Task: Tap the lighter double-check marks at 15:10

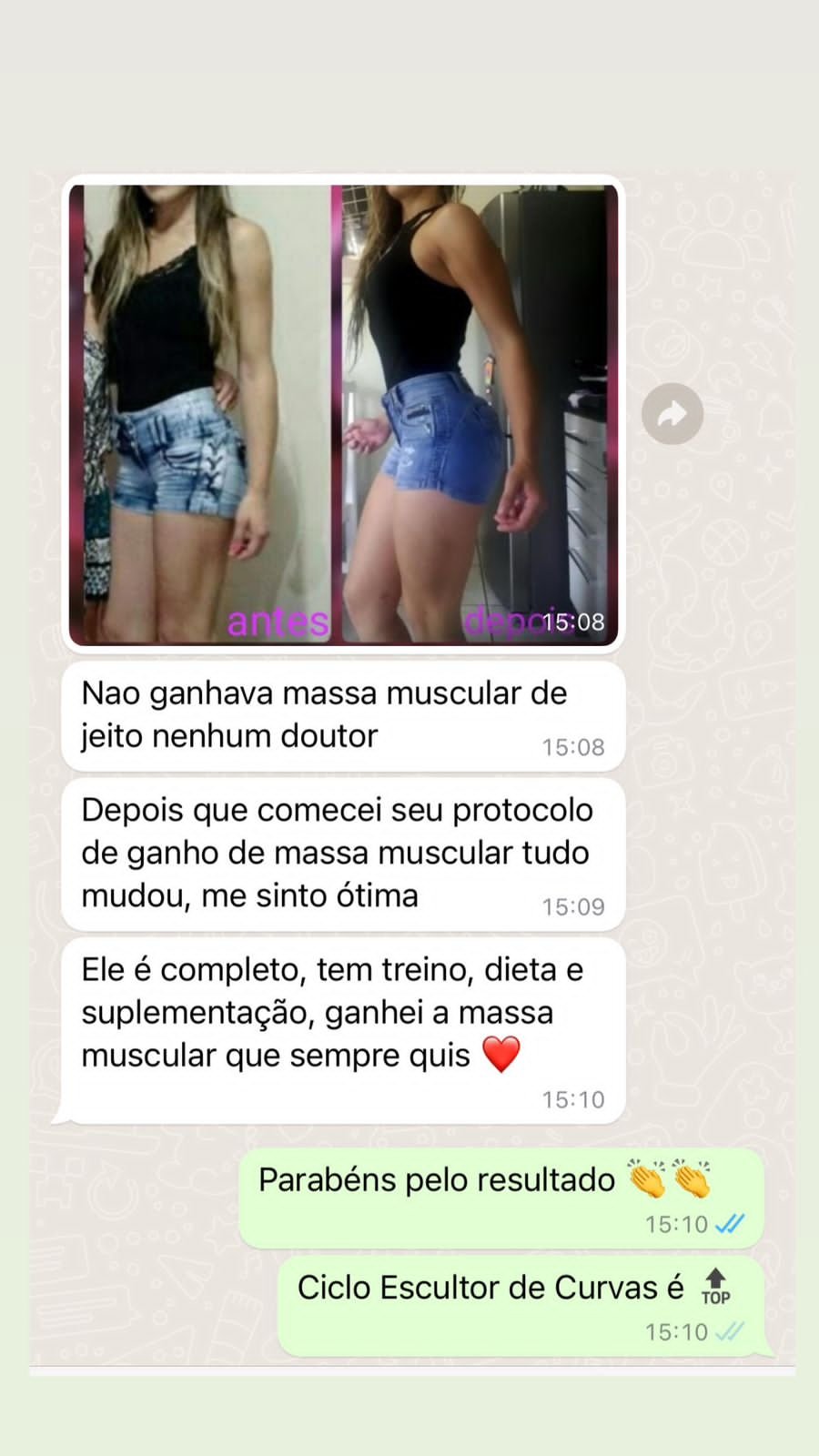Action: (x=731, y=1331)
